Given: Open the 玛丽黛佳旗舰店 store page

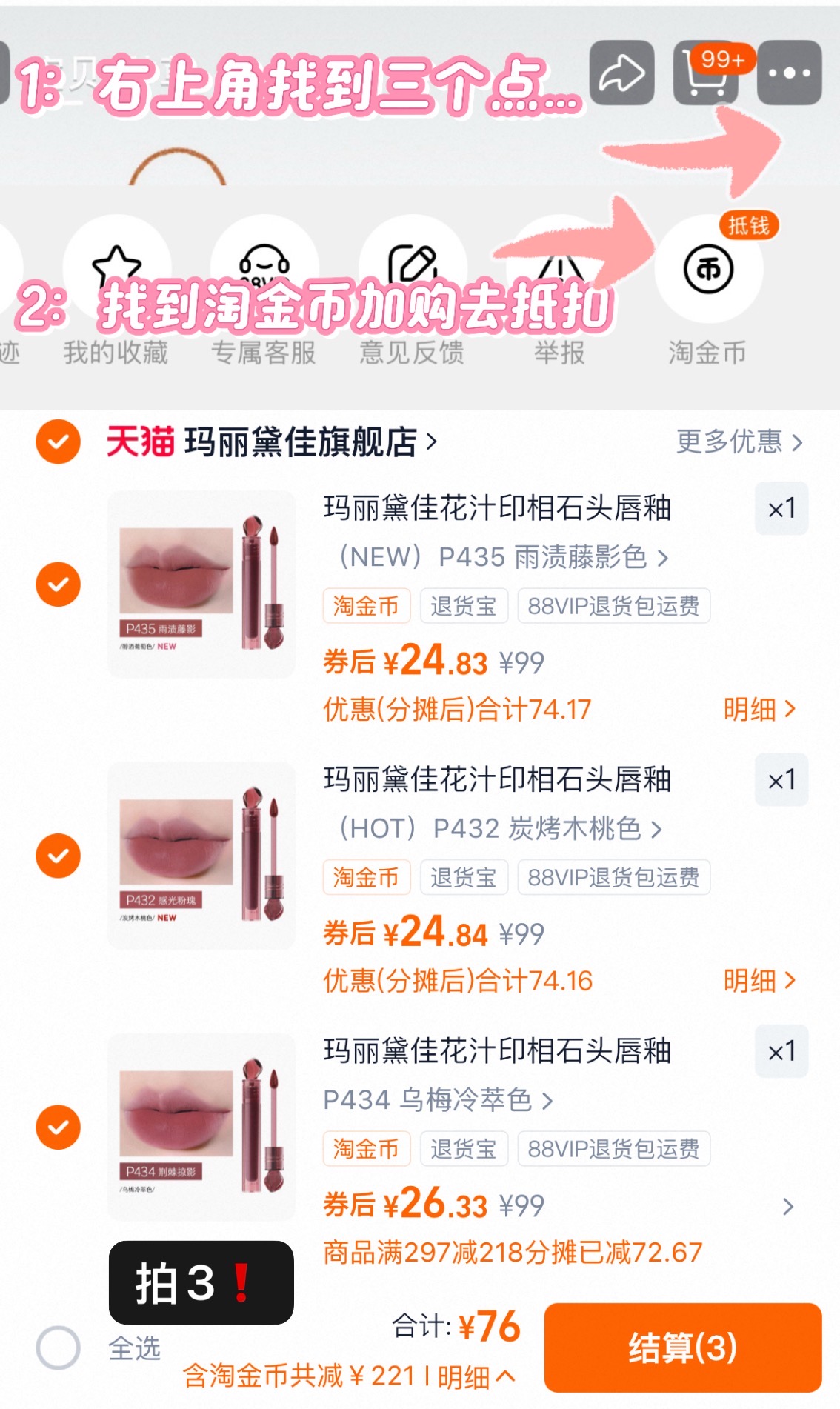Looking at the screenshot, I should click(x=296, y=442).
